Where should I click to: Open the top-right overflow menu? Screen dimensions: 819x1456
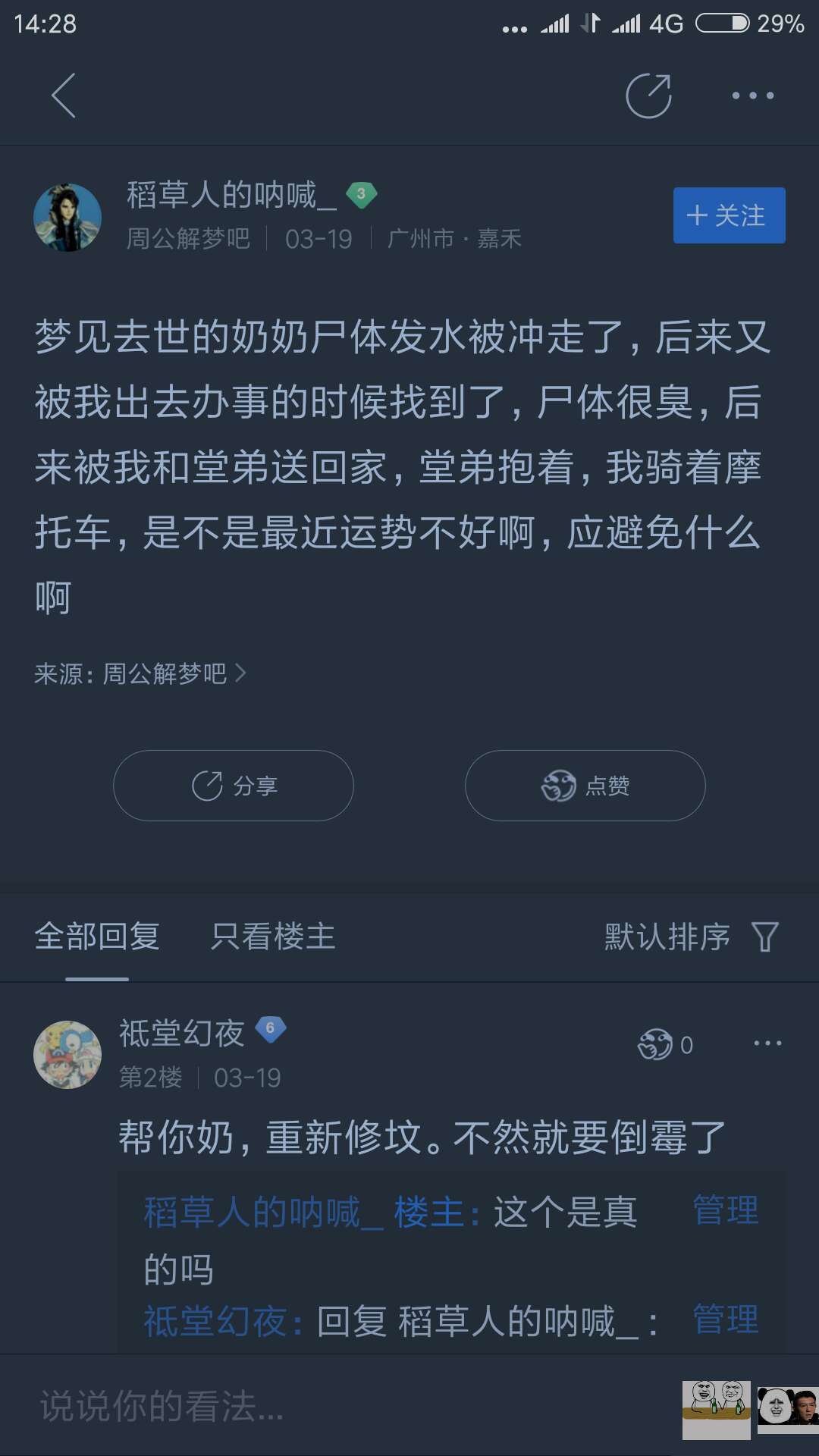click(752, 96)
